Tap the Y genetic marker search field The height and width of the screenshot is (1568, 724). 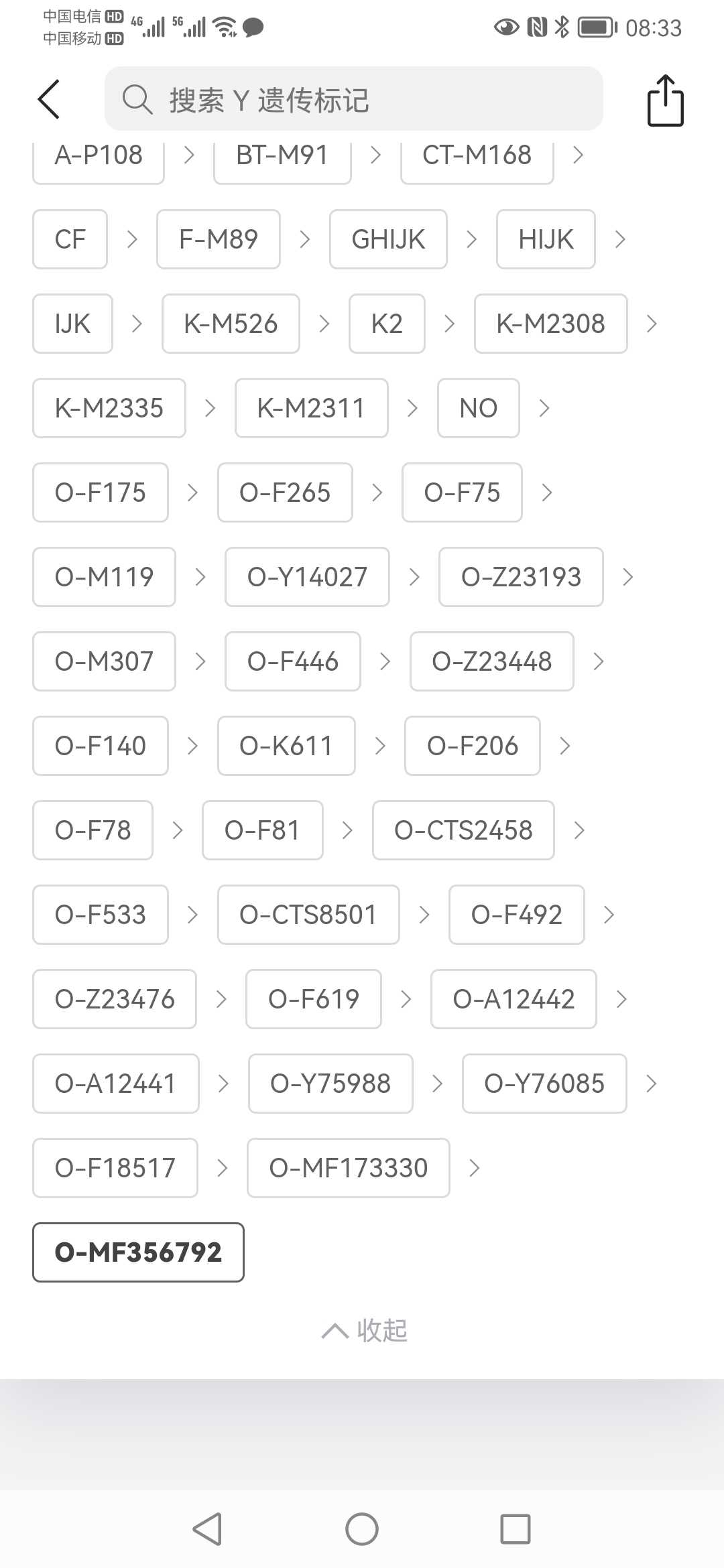coord(354,99)
